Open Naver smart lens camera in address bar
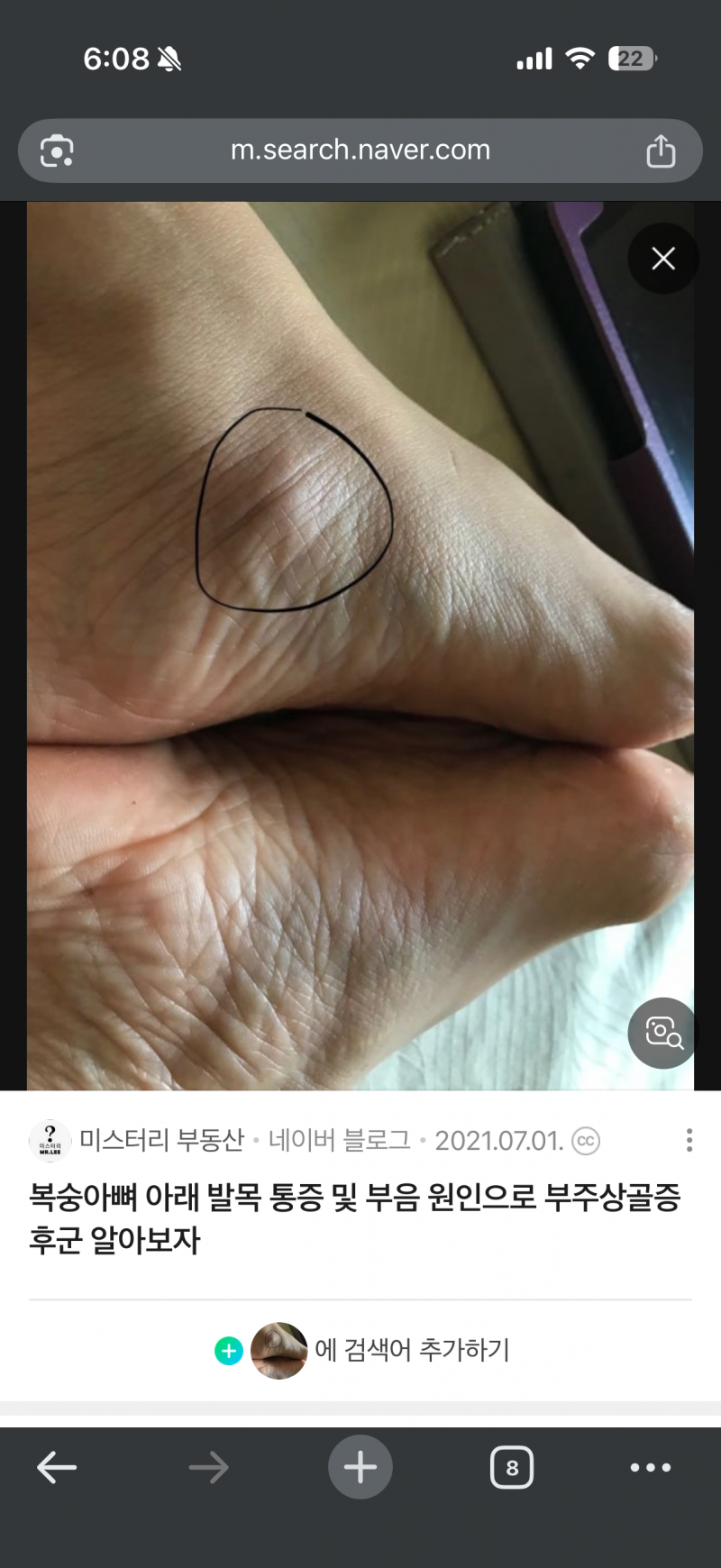The width and height of the screenshot is (721, 1568). (x=56, y=150)
